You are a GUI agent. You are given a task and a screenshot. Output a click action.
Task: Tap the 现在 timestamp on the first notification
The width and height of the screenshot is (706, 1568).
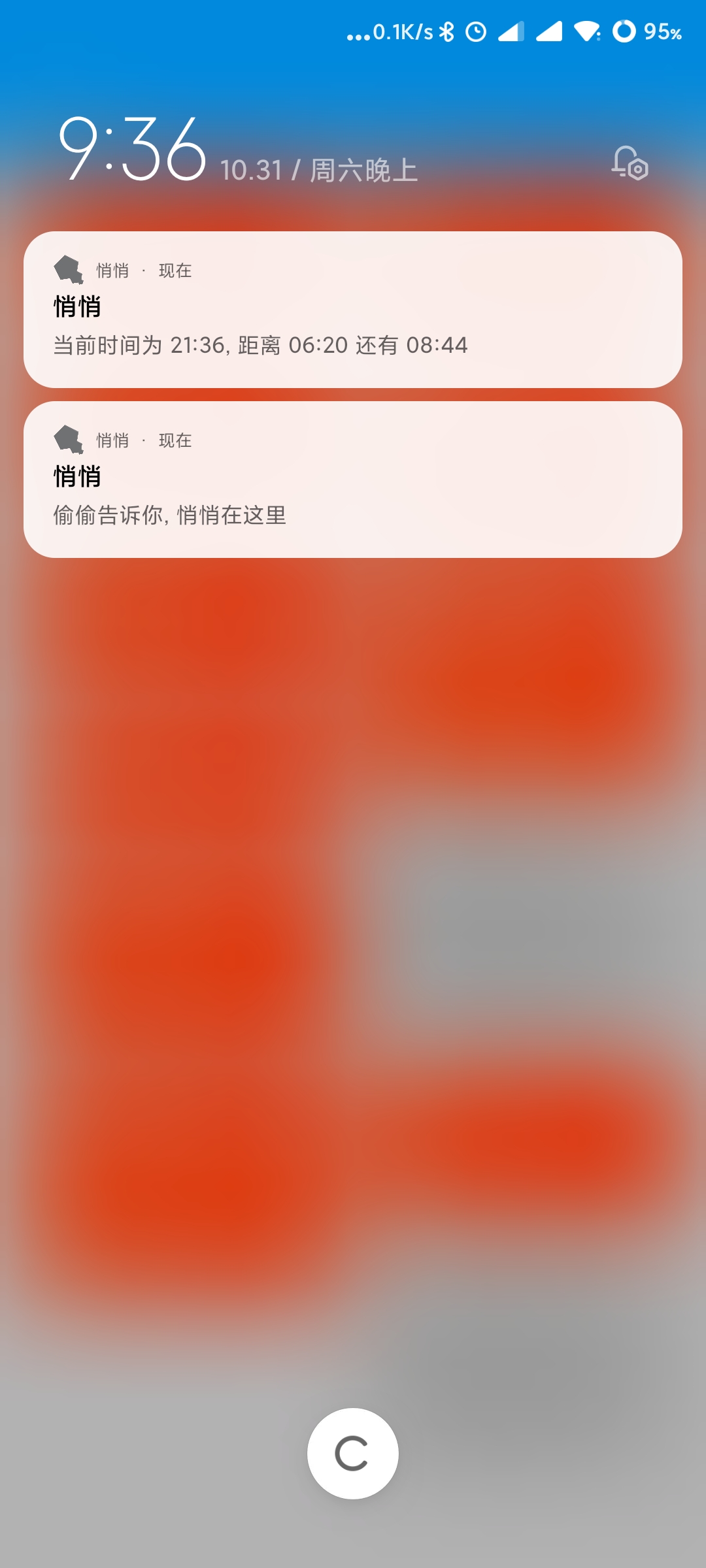[175, 269]
